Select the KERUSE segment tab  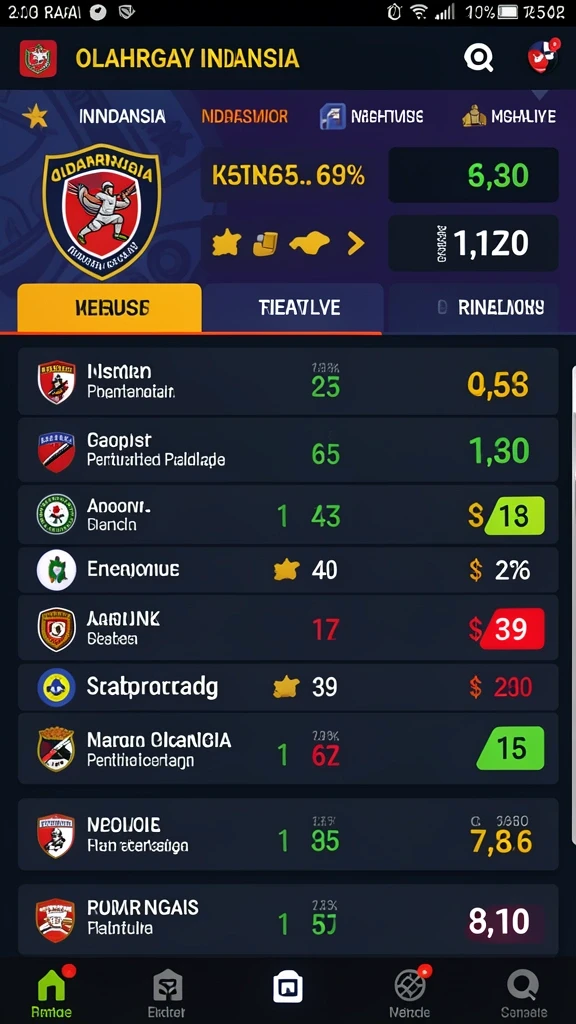(x=110, y=308)
